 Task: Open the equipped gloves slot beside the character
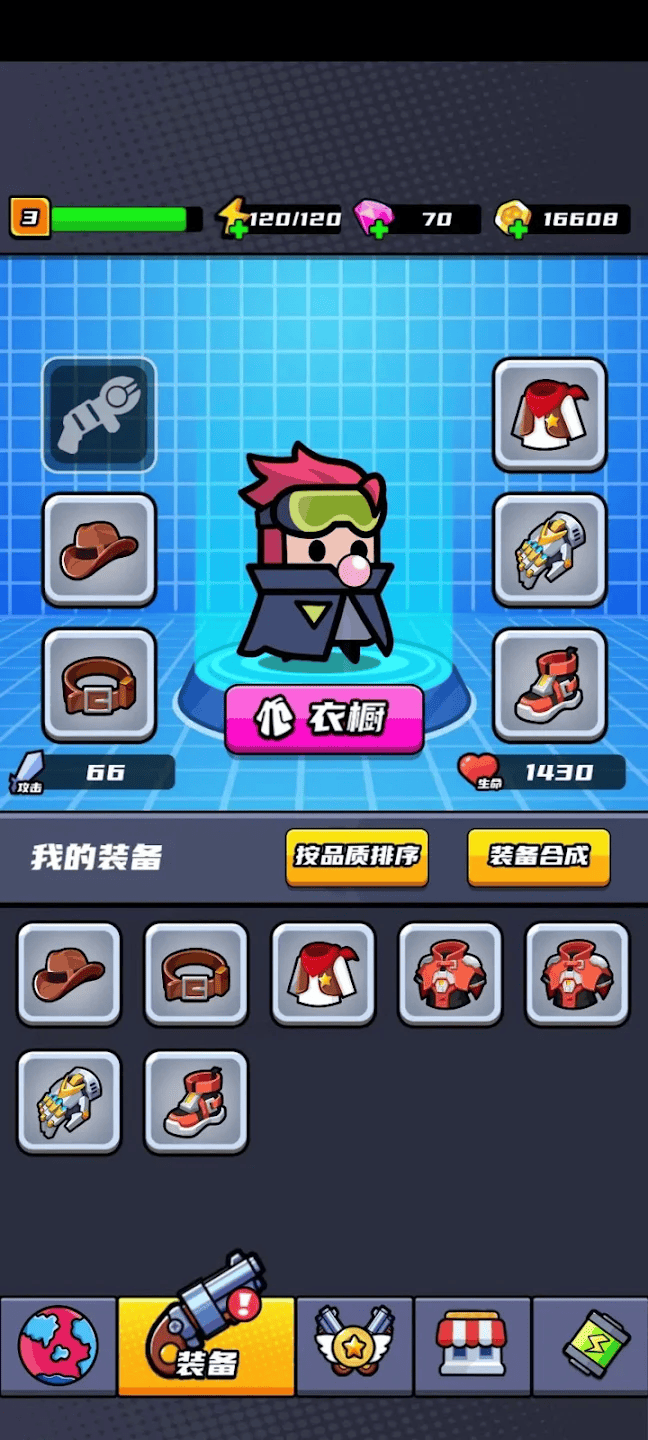550,550
